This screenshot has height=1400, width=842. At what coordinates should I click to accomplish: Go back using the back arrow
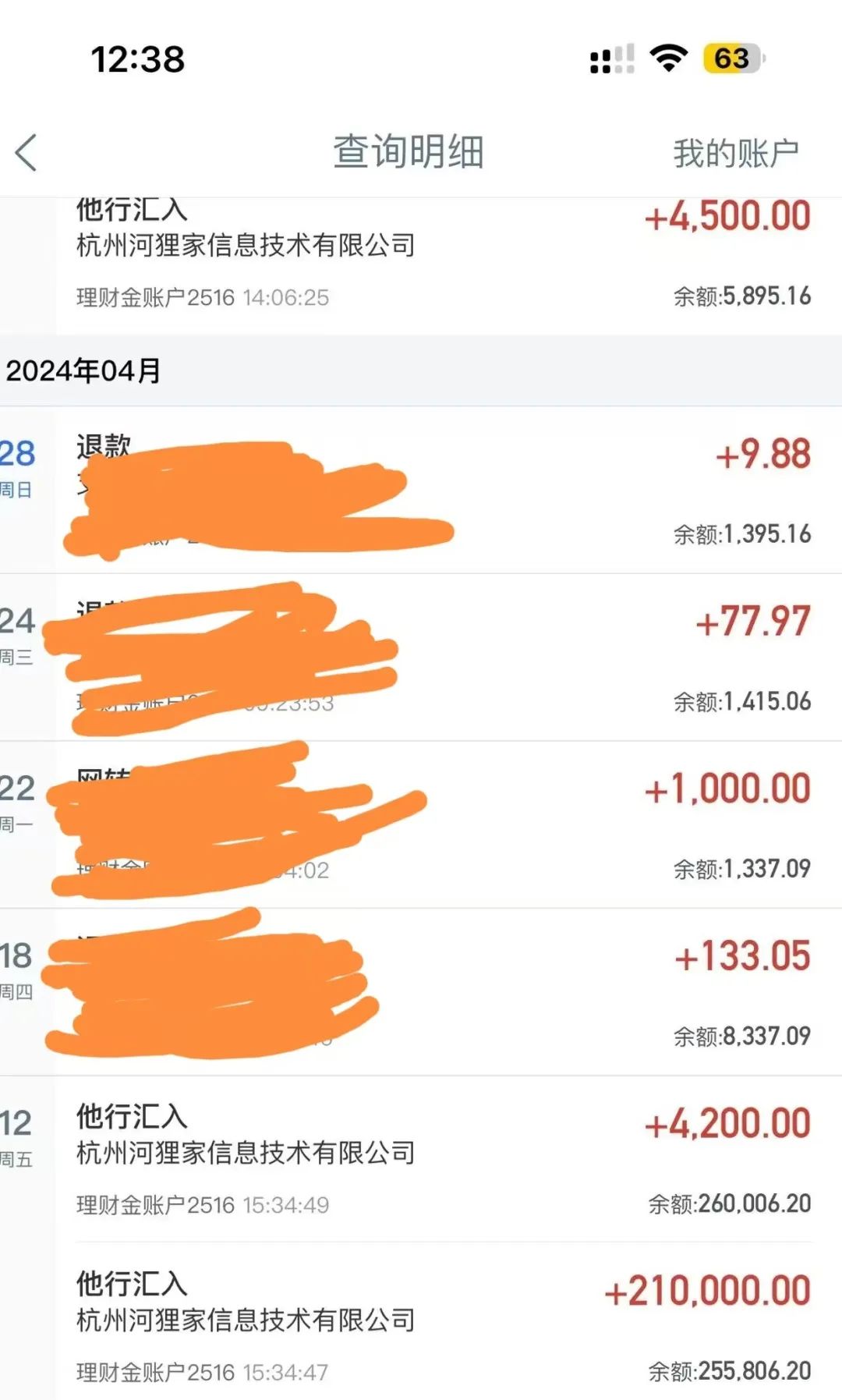click(x=27, y=152)
